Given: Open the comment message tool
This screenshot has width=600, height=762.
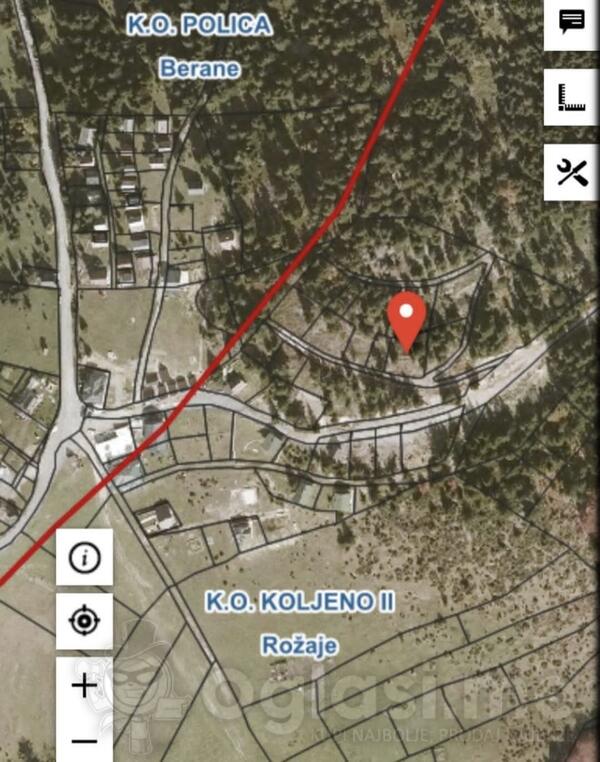Looking at the screenshot, I should click(571, 22).
